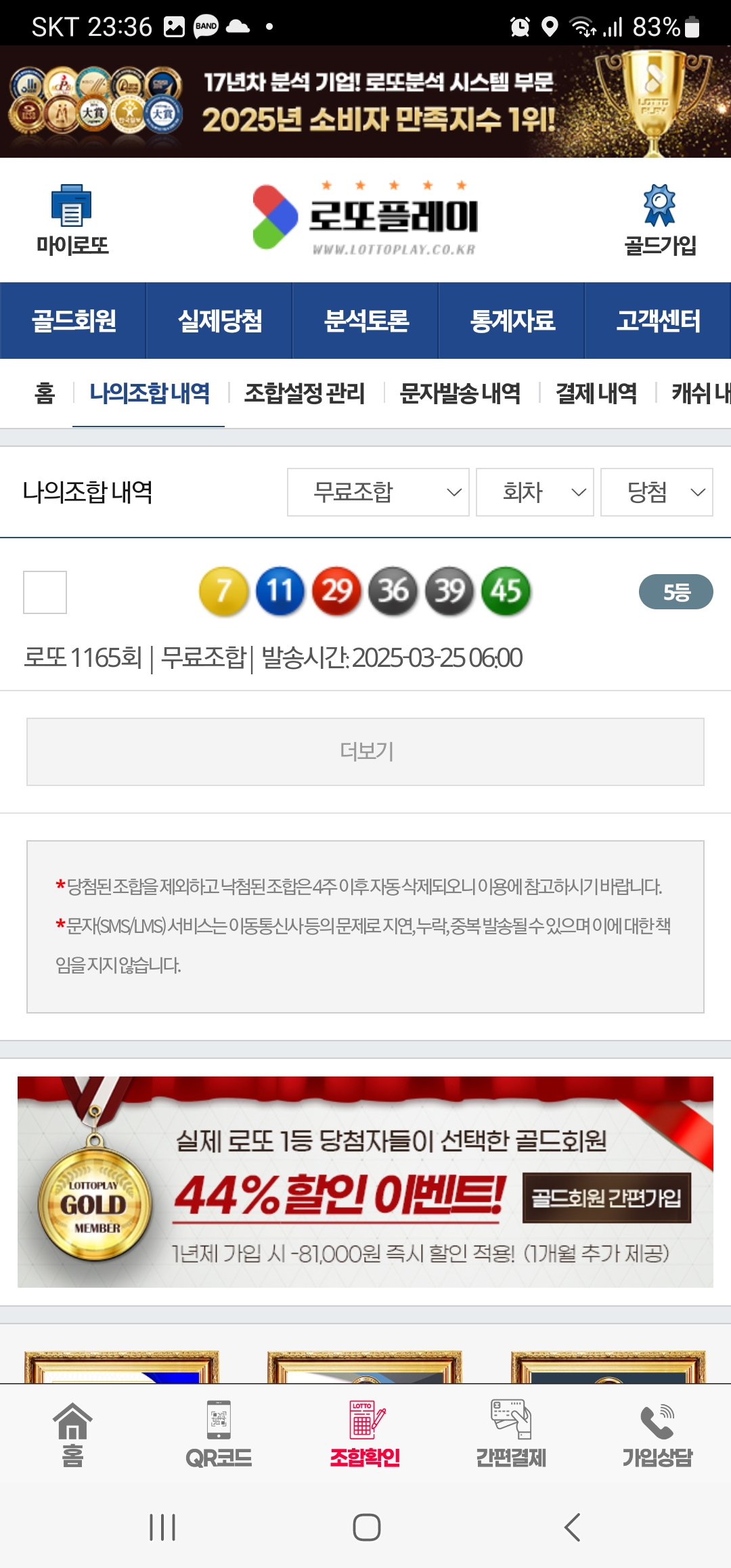This screenshot has width=731, height=1568.
Task: Open the top 소비자 만족지수 banner
Action: [365, 102]
